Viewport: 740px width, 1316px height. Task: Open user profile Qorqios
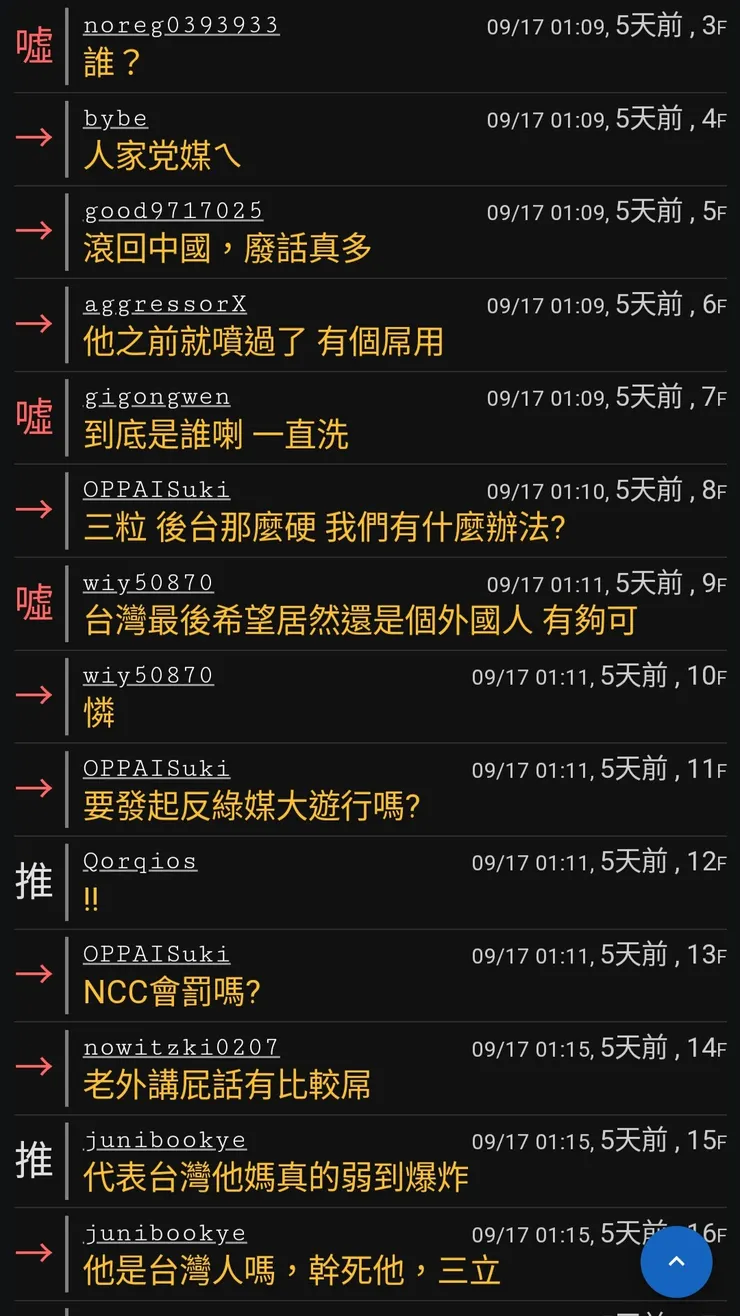(139, 860)
